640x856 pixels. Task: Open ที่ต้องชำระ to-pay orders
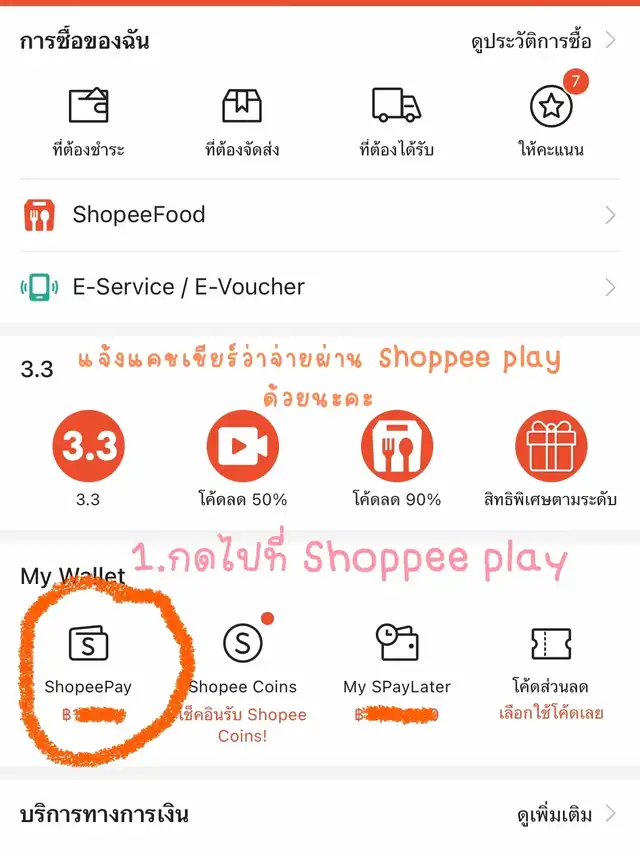(88, 121)
